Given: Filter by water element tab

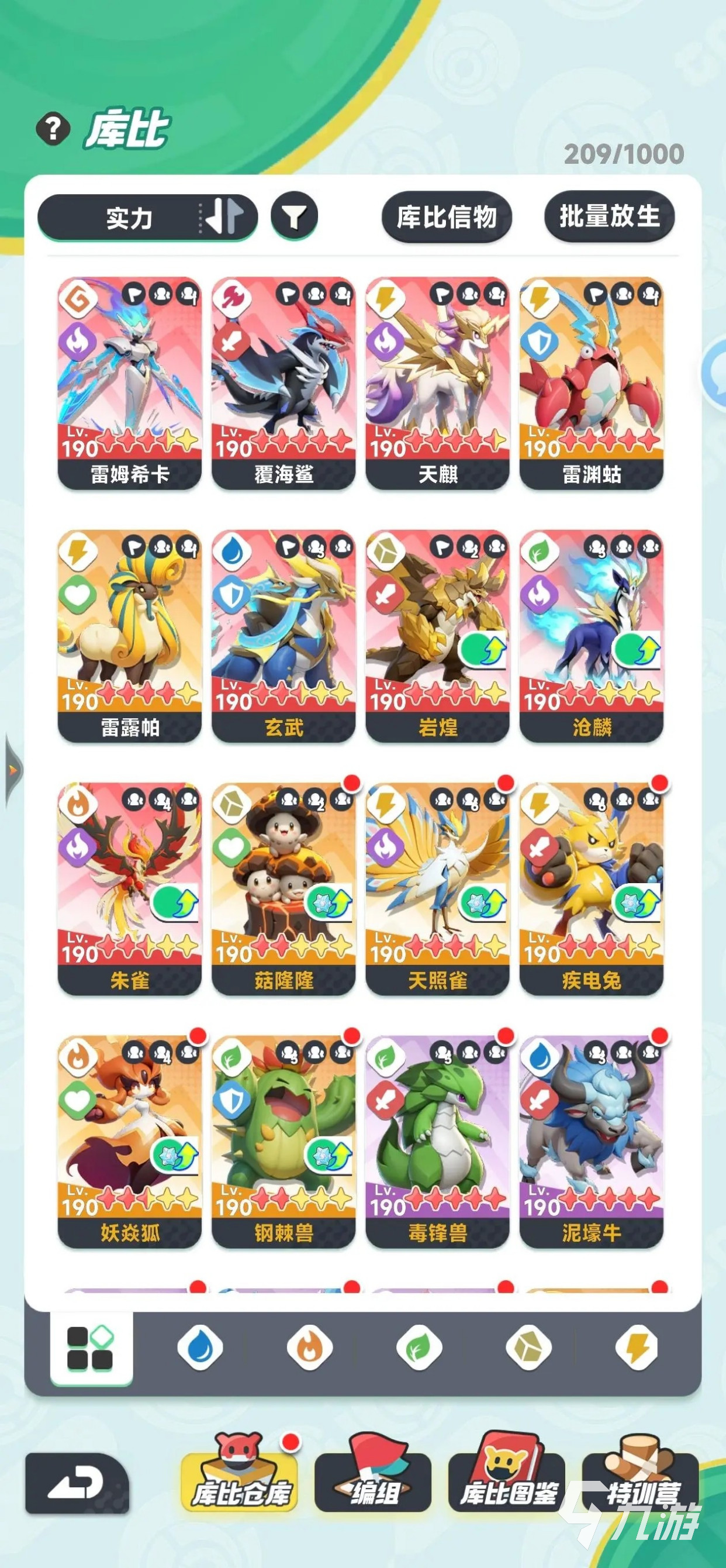Looking at the screenshot, I should (199, 1348).
